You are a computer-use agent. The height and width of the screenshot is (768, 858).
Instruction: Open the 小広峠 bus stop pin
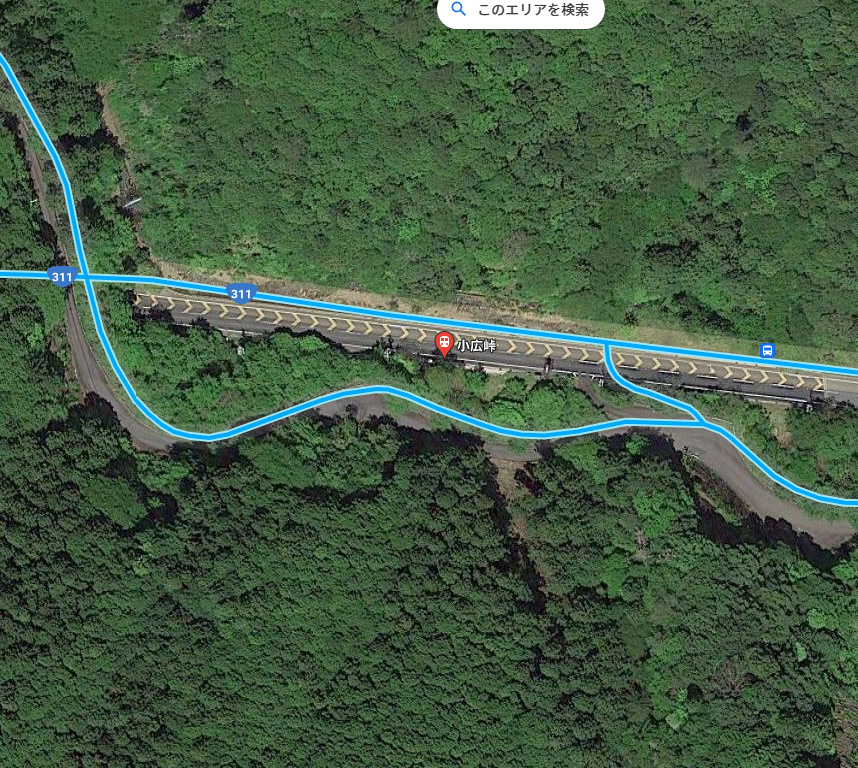[443, 344]
